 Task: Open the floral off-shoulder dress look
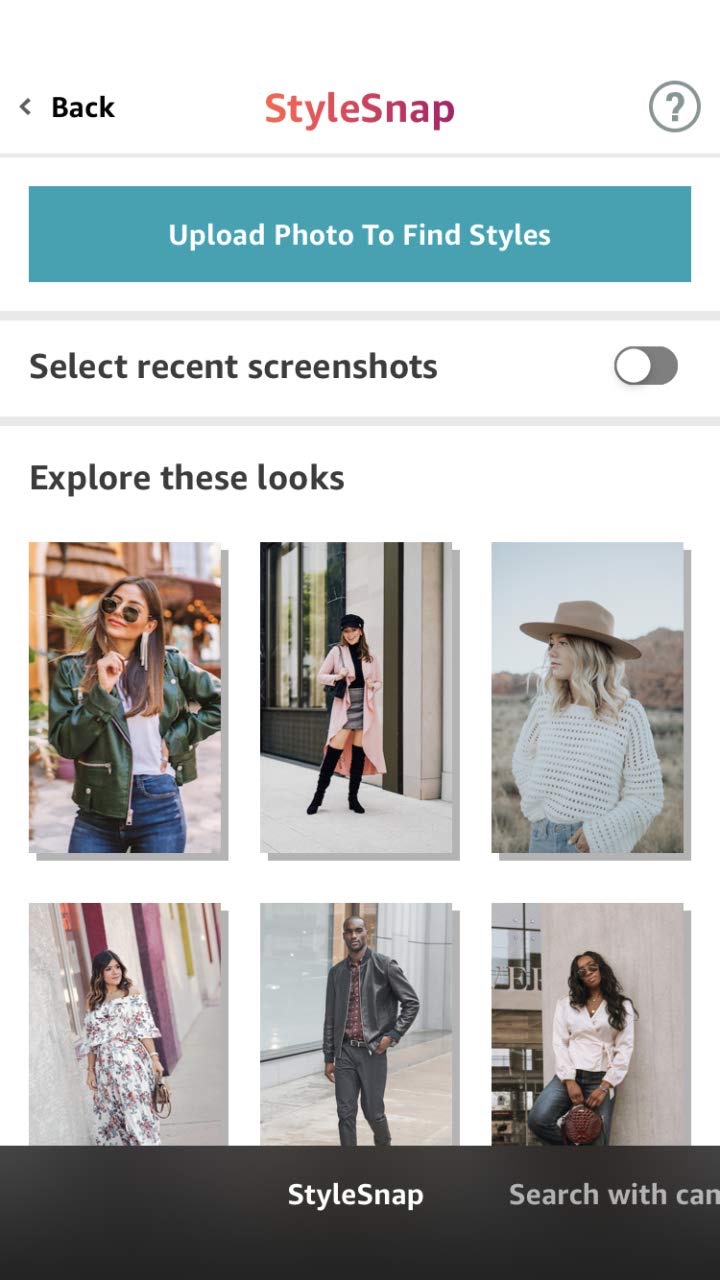pyautogui.click(x=125, y=1023)
